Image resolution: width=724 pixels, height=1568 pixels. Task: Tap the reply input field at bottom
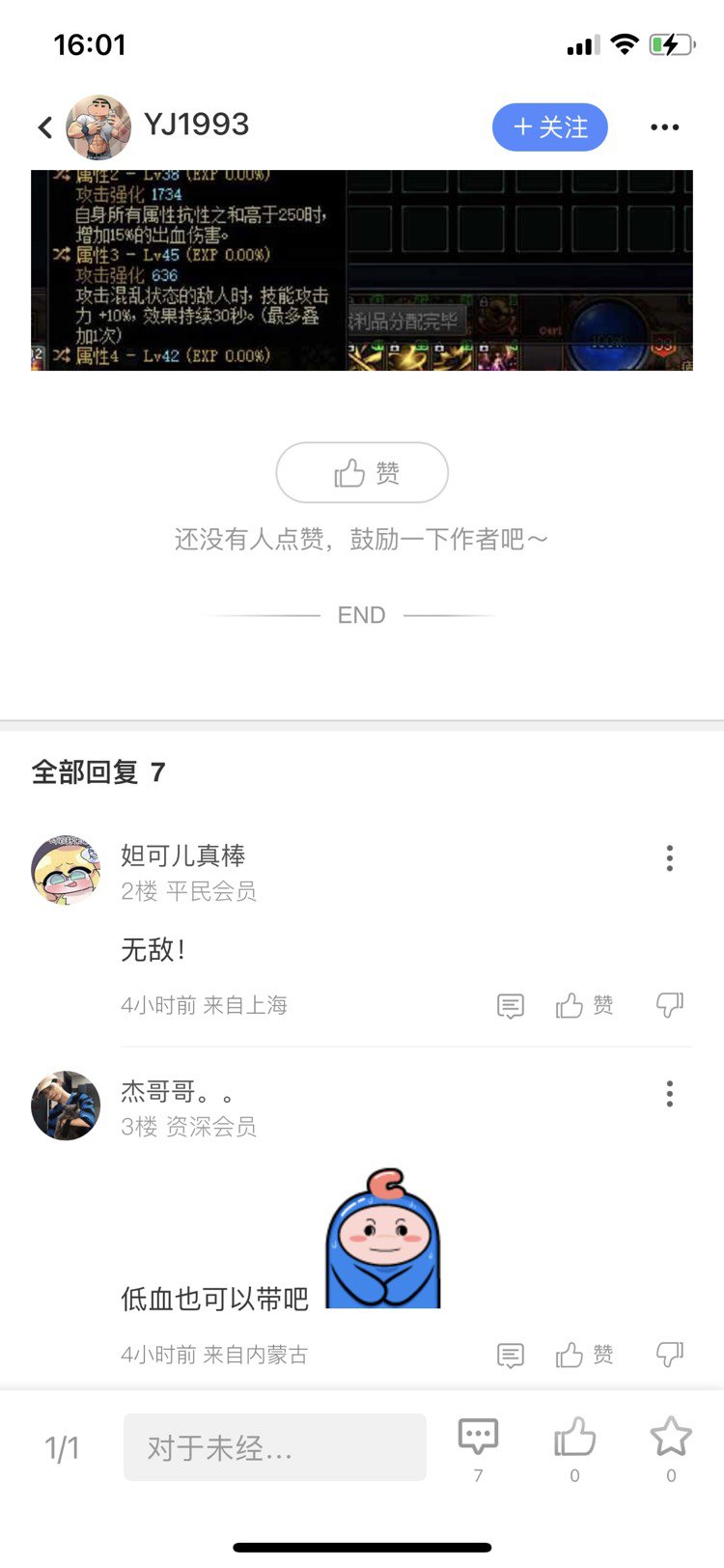point(275,1447)
